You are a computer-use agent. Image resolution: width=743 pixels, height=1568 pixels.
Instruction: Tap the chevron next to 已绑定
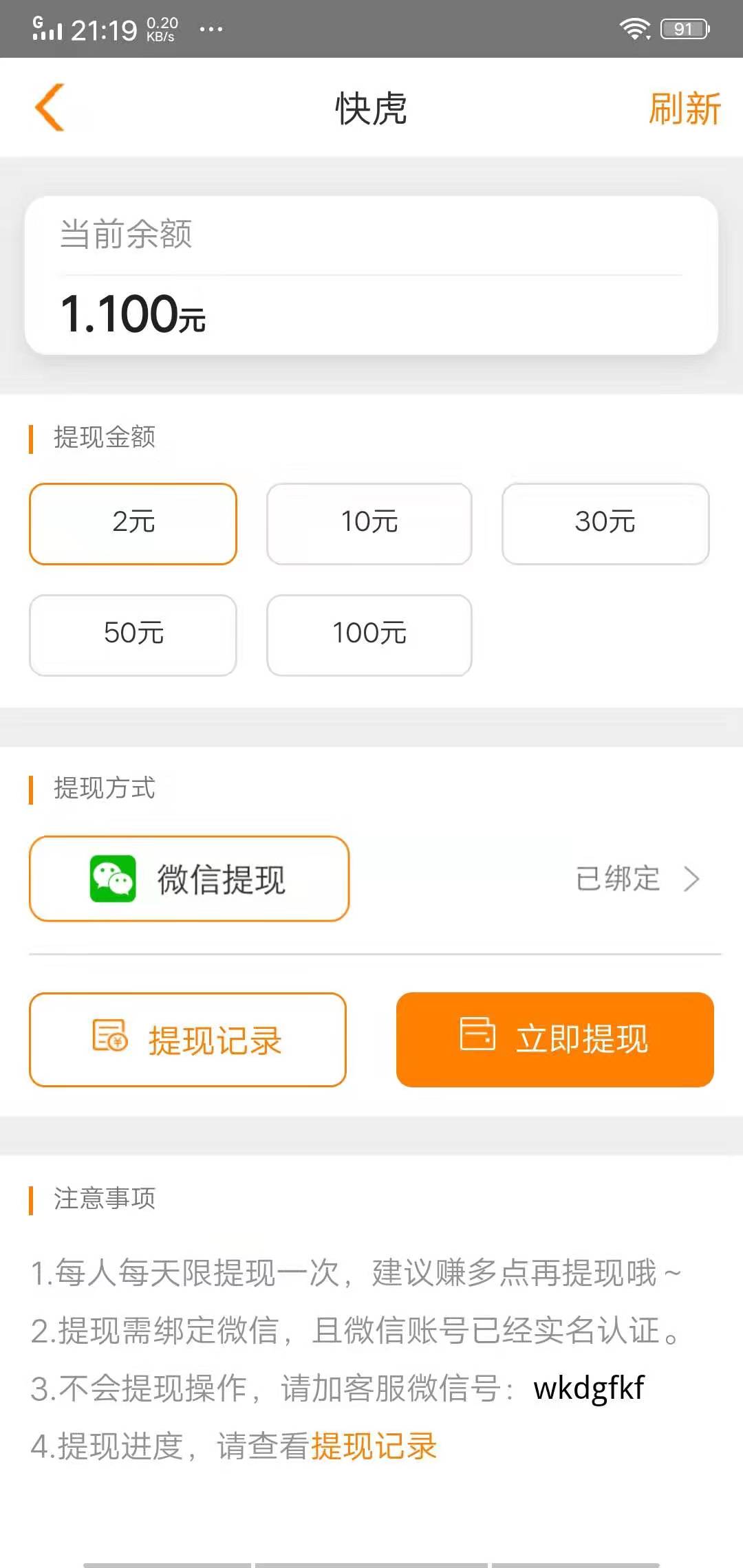692,879
